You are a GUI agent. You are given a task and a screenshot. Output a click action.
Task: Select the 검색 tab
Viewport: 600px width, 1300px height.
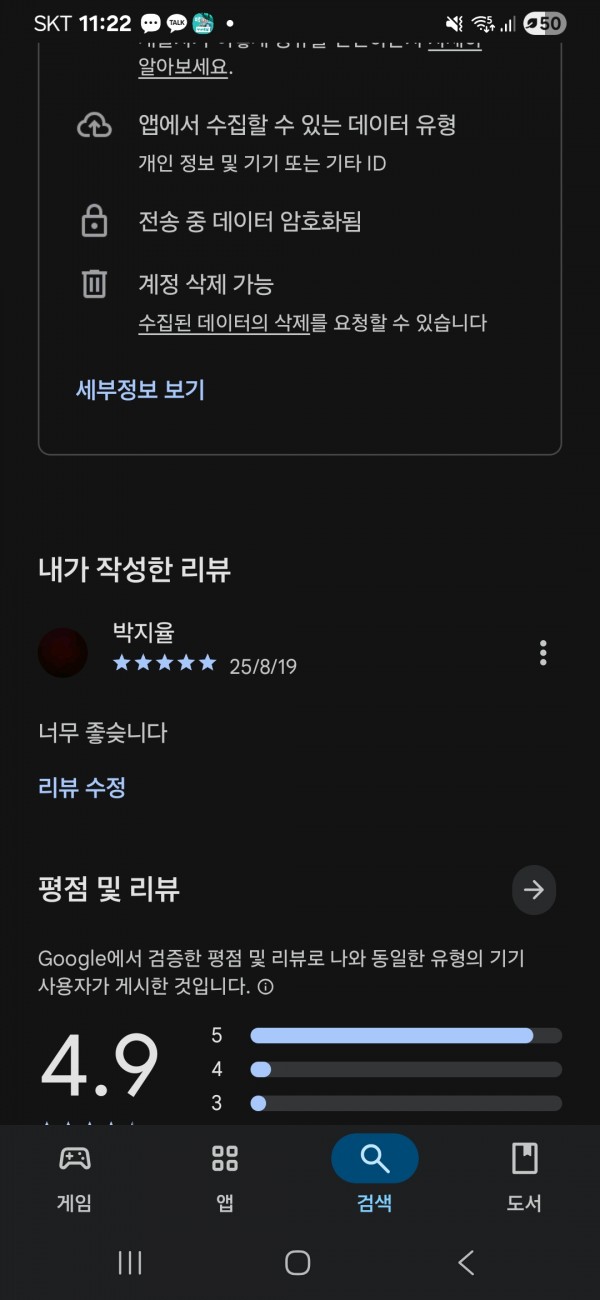click(375, 1179)
